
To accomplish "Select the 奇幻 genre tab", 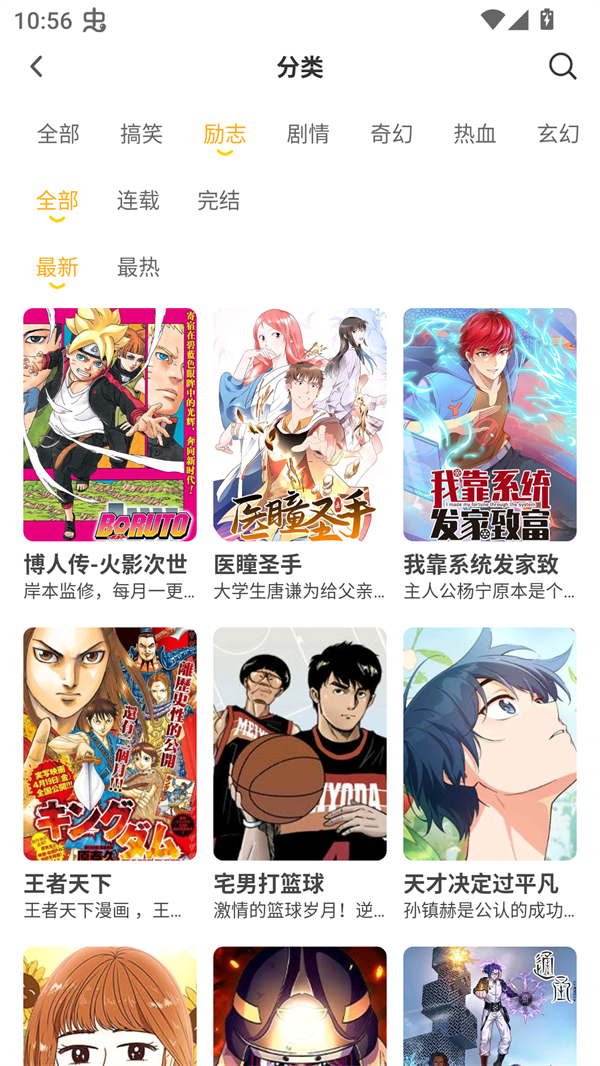I will tap(391, 133).
